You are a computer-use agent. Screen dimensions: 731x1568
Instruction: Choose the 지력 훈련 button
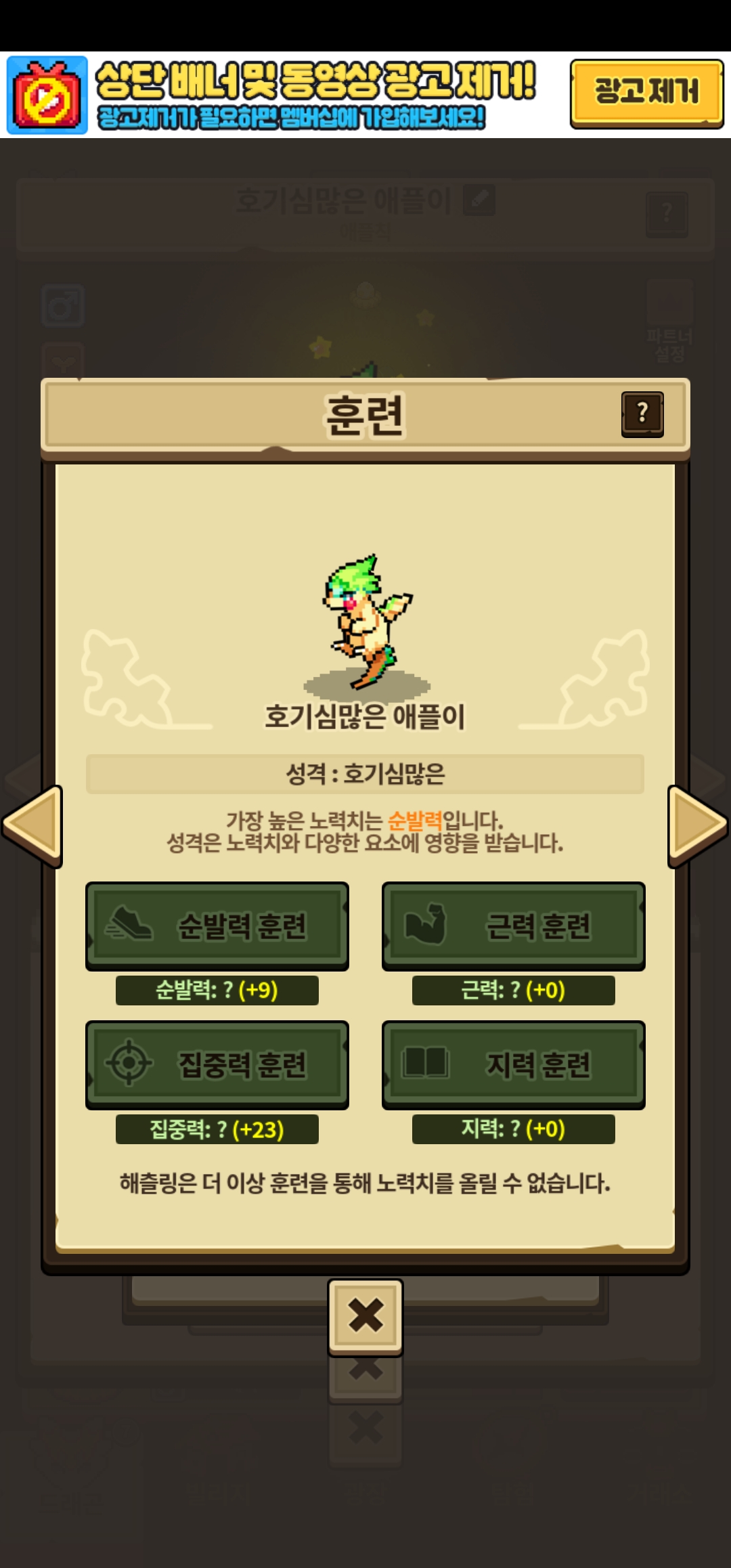pyautogui.click(x=513, y=1064)
